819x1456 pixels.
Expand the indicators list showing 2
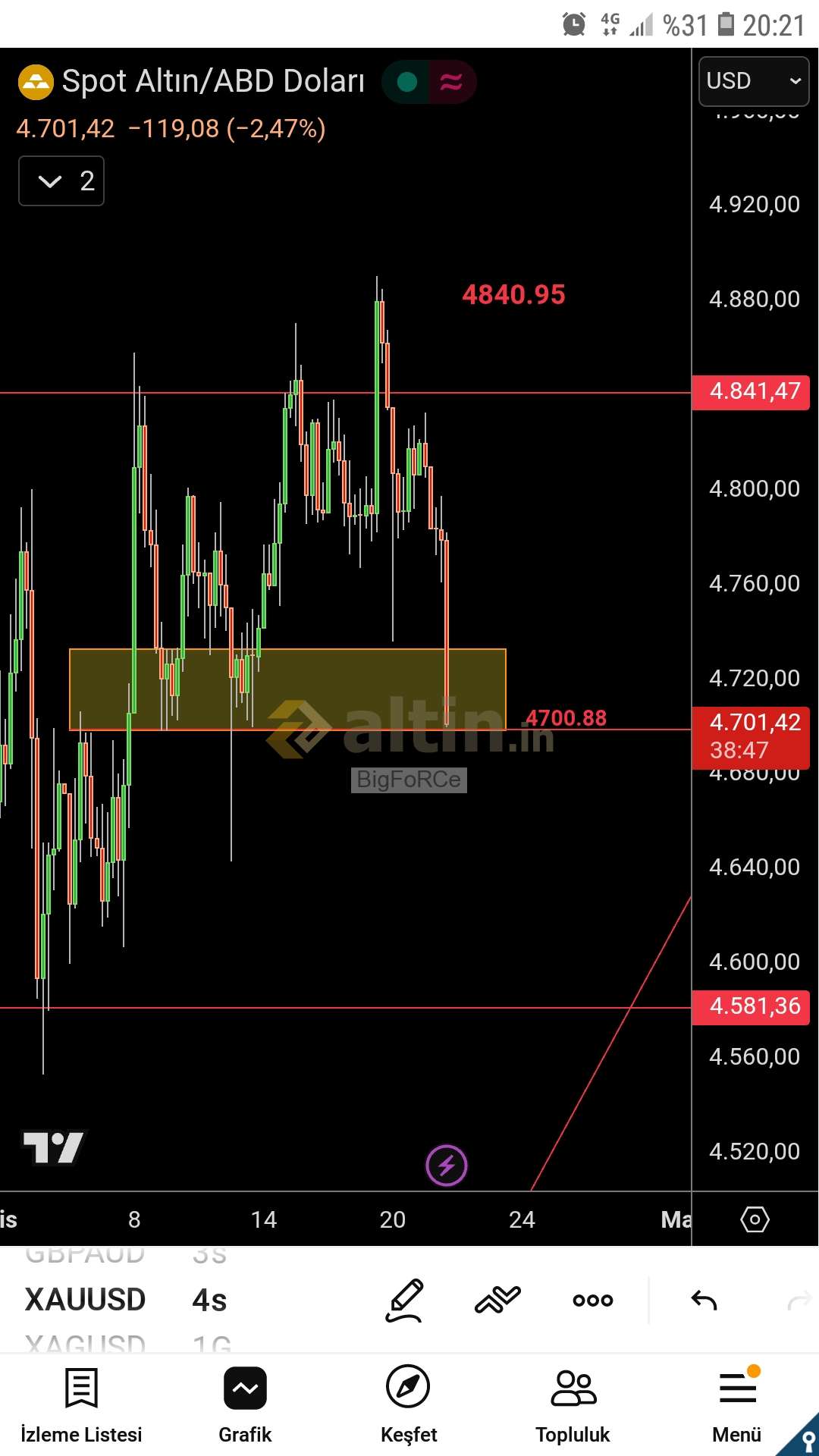(x=61, y=181)
